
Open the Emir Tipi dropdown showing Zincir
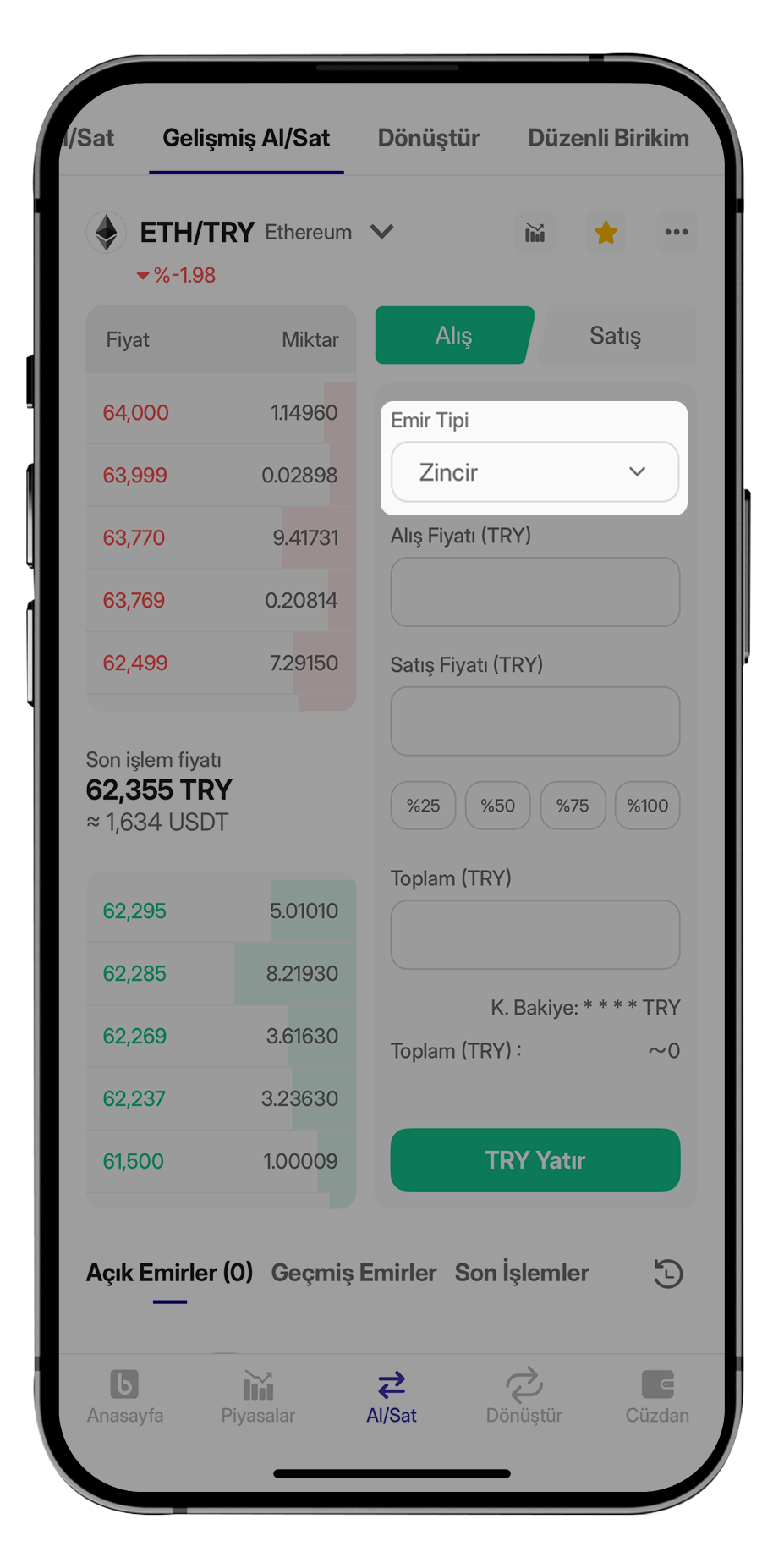click(535, 472)
